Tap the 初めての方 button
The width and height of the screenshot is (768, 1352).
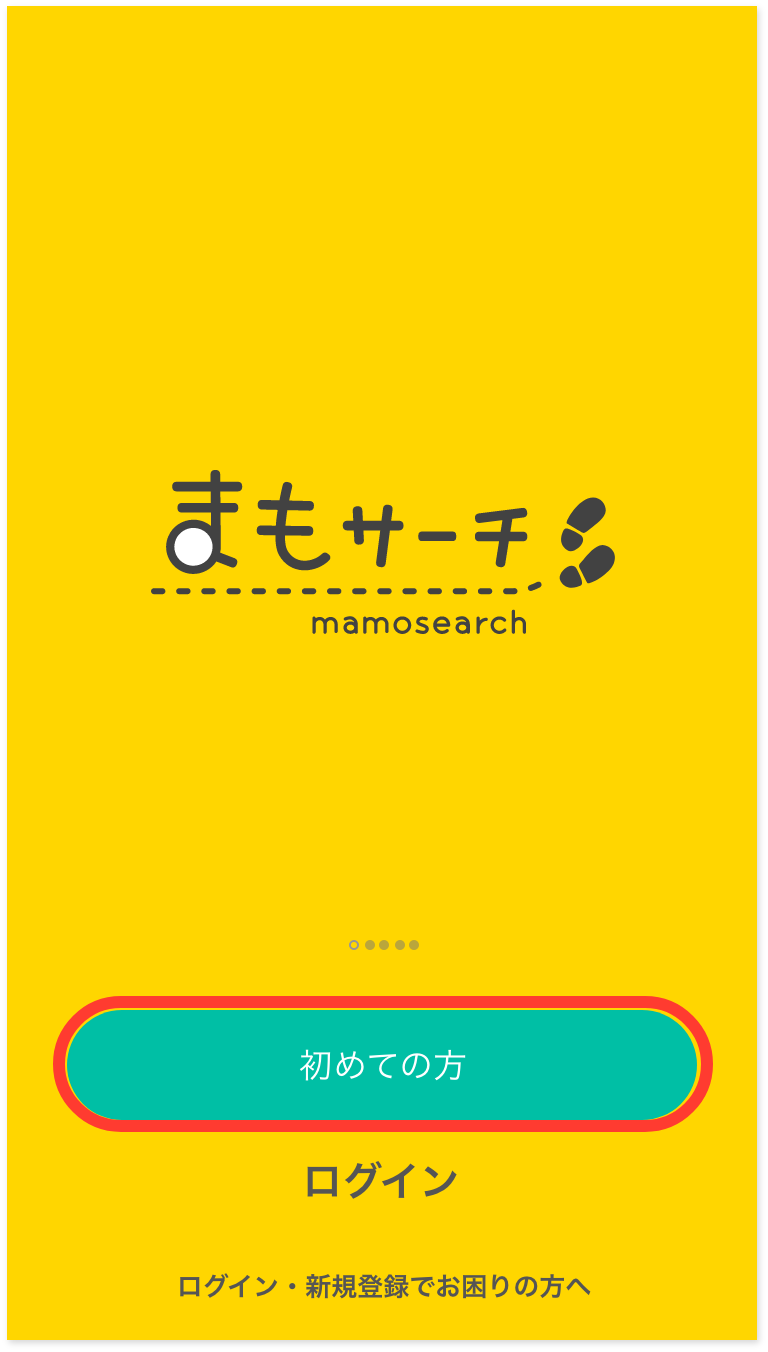click(x=382, y=1064)
